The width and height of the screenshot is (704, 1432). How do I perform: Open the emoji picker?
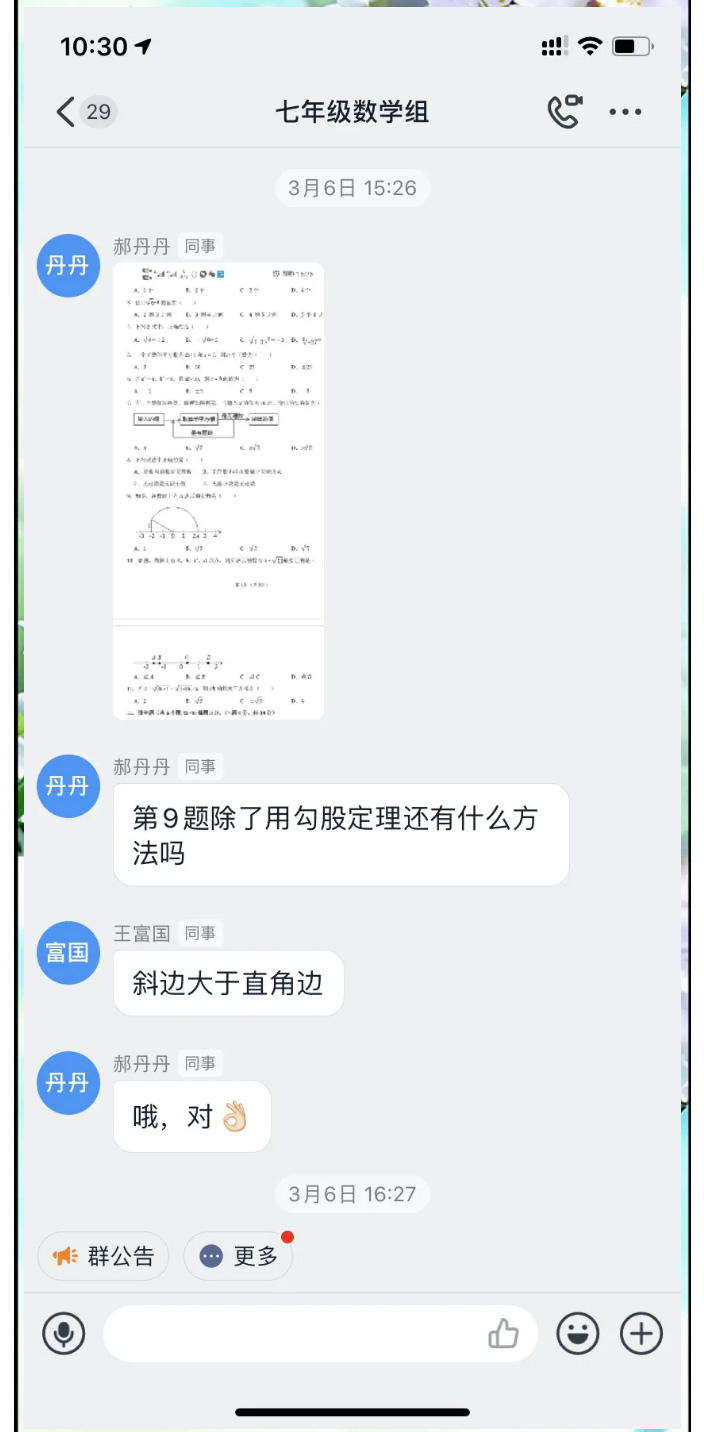(x=578, y=1333)
